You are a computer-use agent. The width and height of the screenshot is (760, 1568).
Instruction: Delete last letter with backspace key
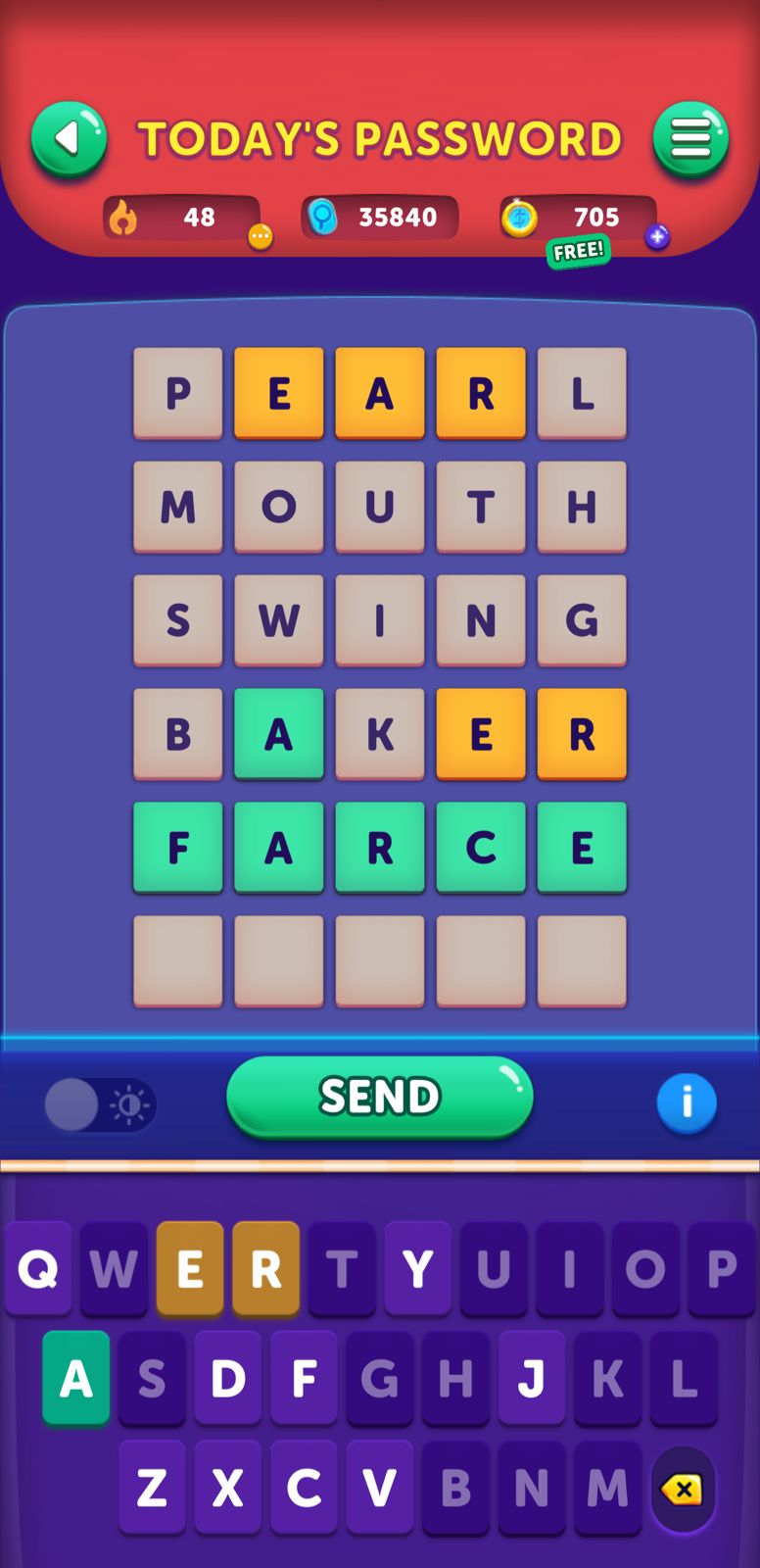pyautogui.click(x=682, y=1490)
